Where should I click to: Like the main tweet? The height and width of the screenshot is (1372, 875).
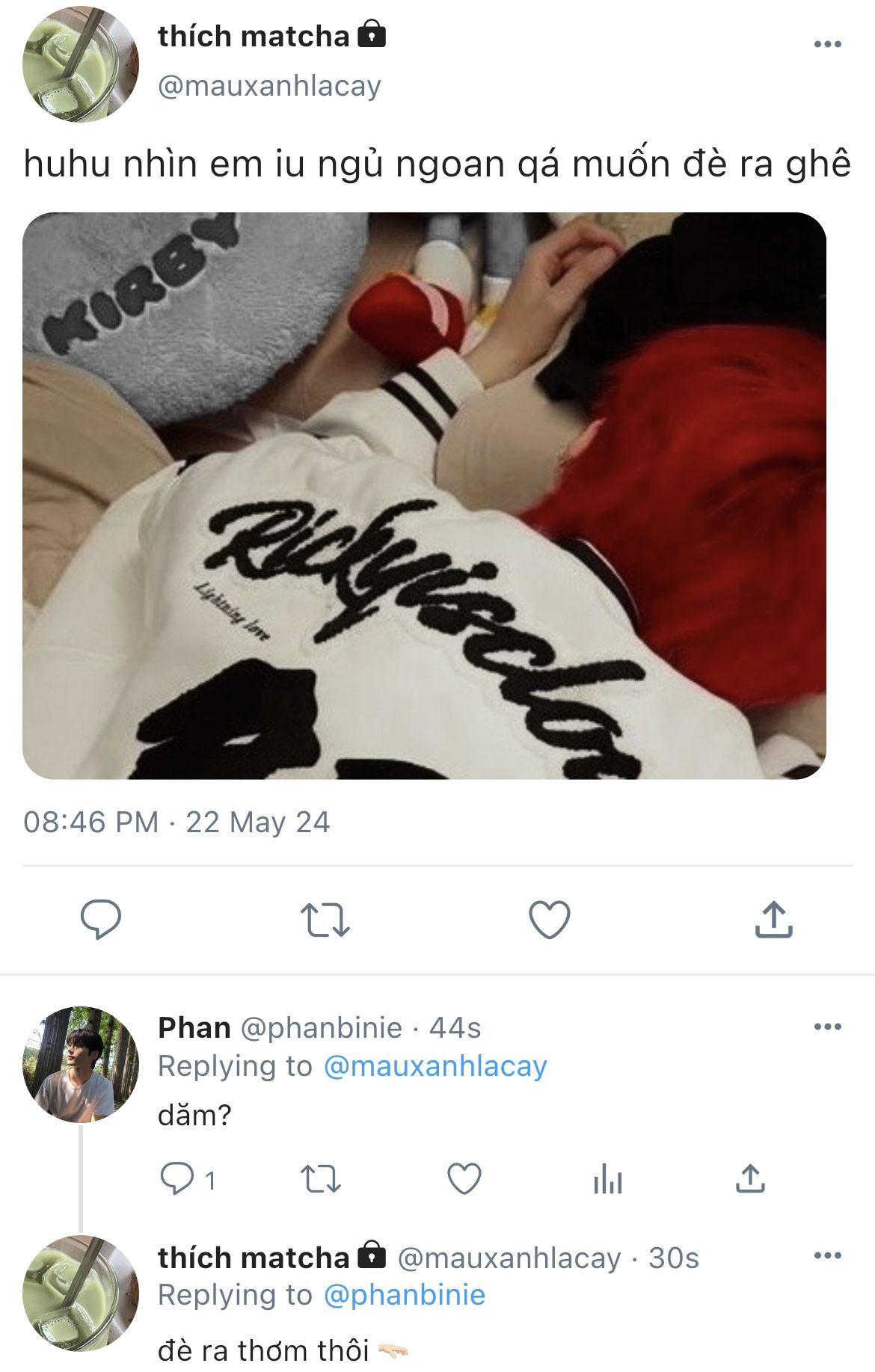click(x=550, y=920)
